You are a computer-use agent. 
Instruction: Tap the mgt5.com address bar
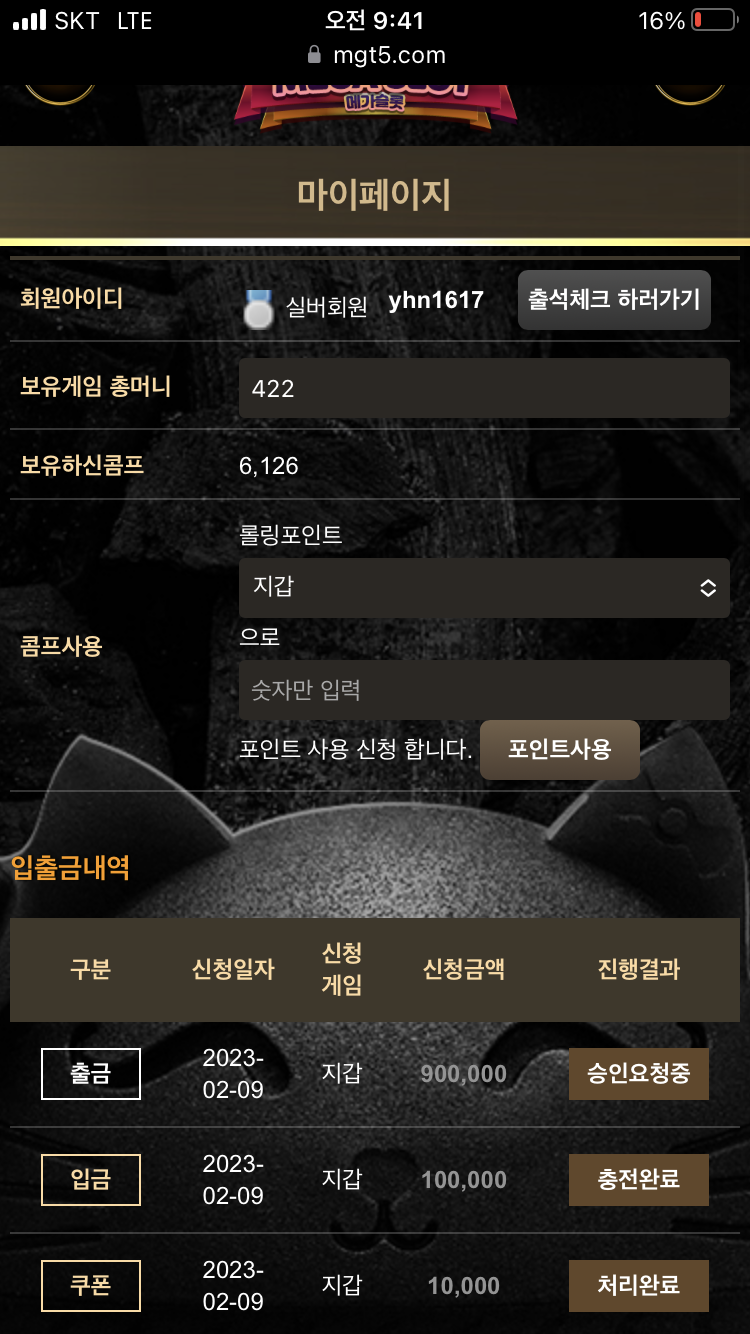(x=376, y=55)
